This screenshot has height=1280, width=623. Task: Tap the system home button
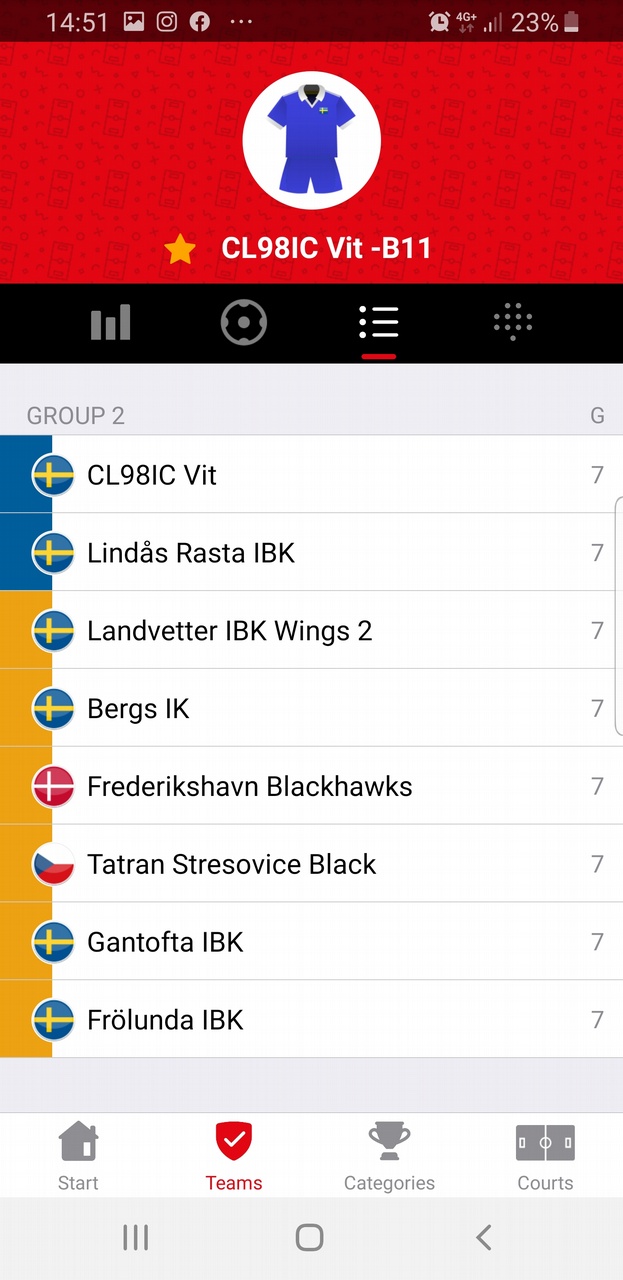tap(310, 1238)
